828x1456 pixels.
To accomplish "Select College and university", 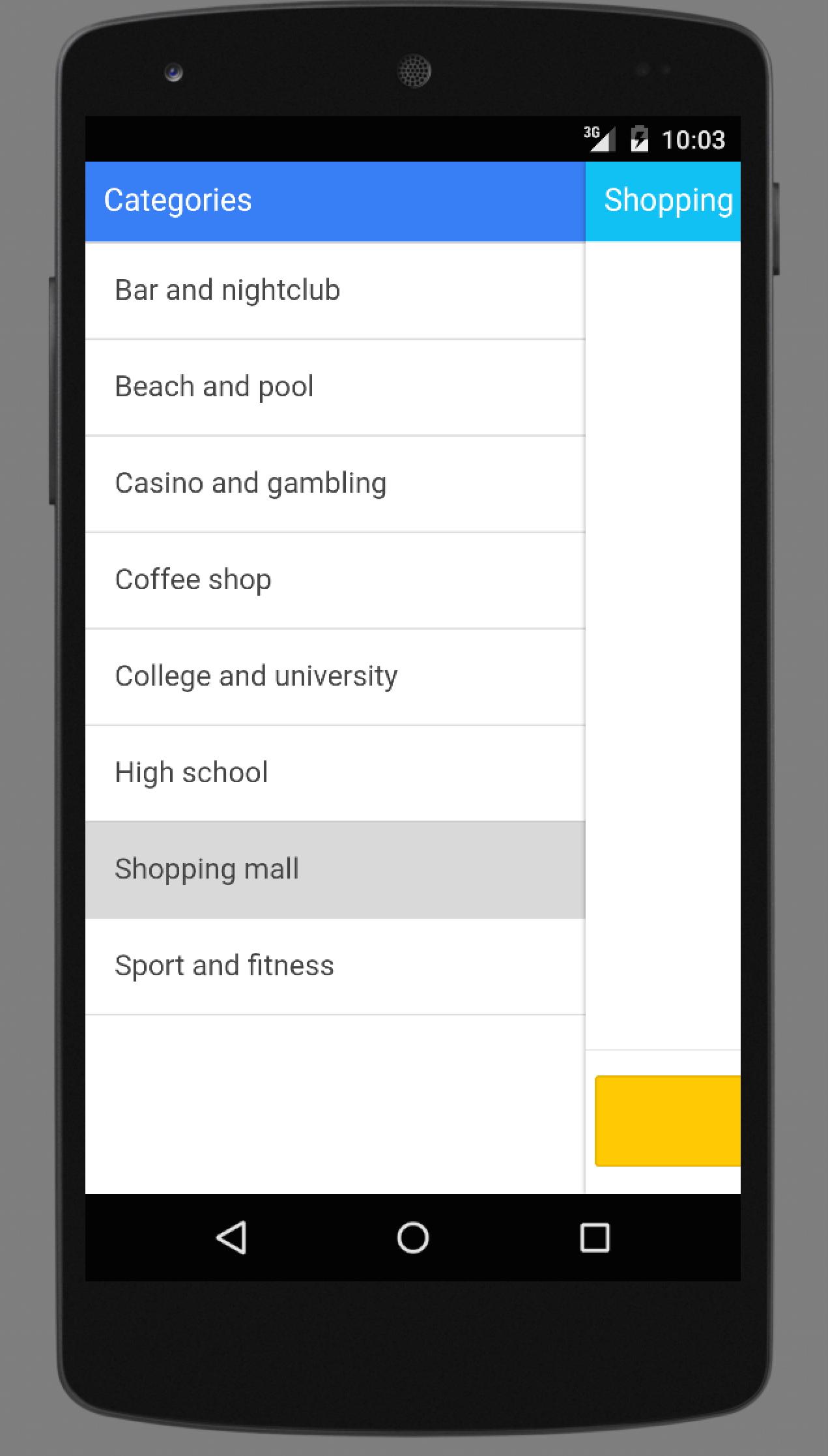I will click(334, 677).
